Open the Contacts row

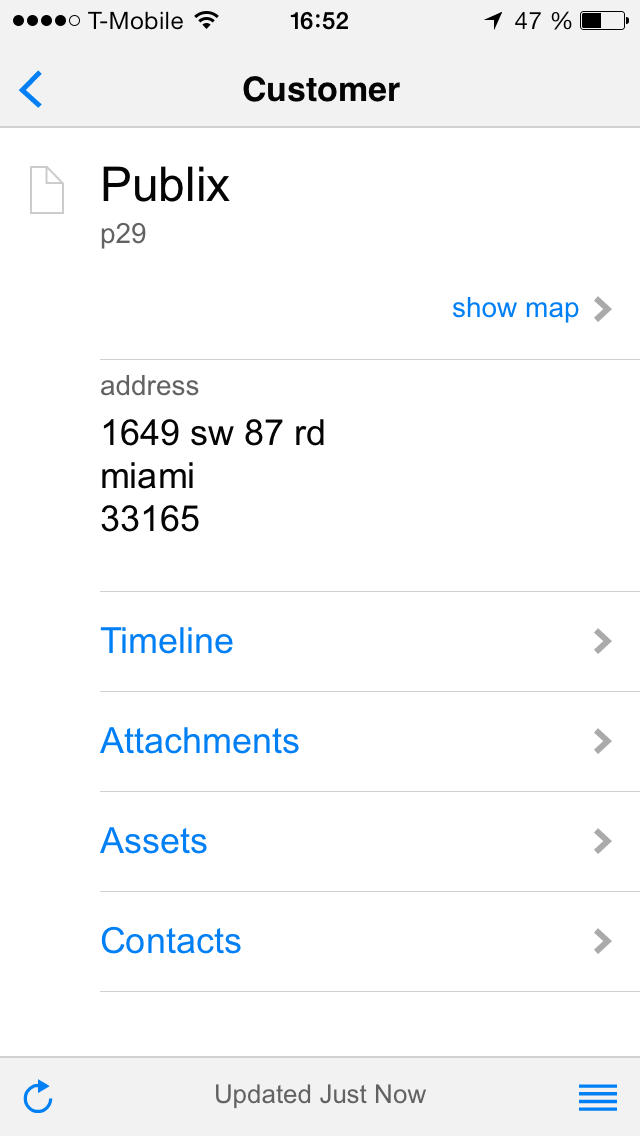370,941
